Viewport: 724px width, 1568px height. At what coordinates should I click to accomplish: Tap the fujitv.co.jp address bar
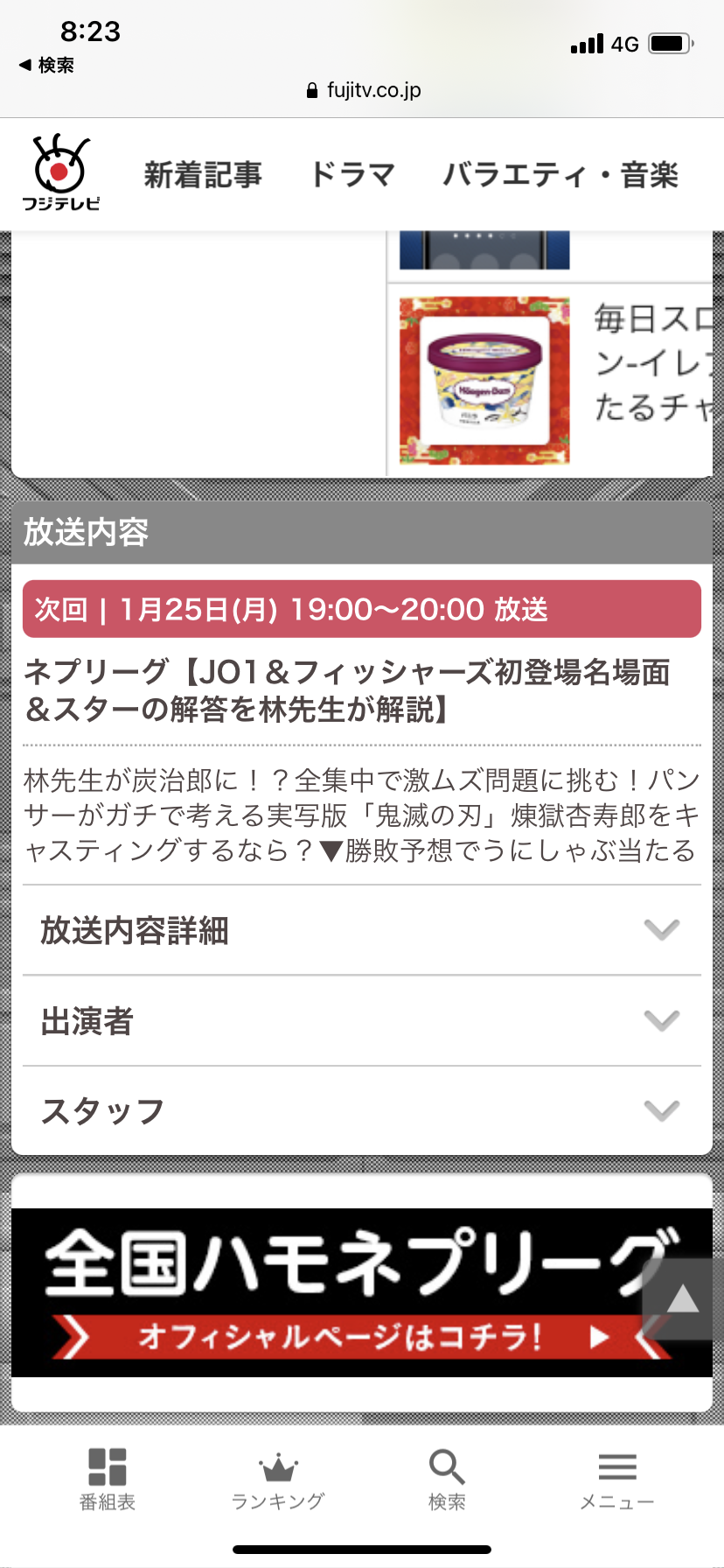pyautogui.click(x=364, y=90)
